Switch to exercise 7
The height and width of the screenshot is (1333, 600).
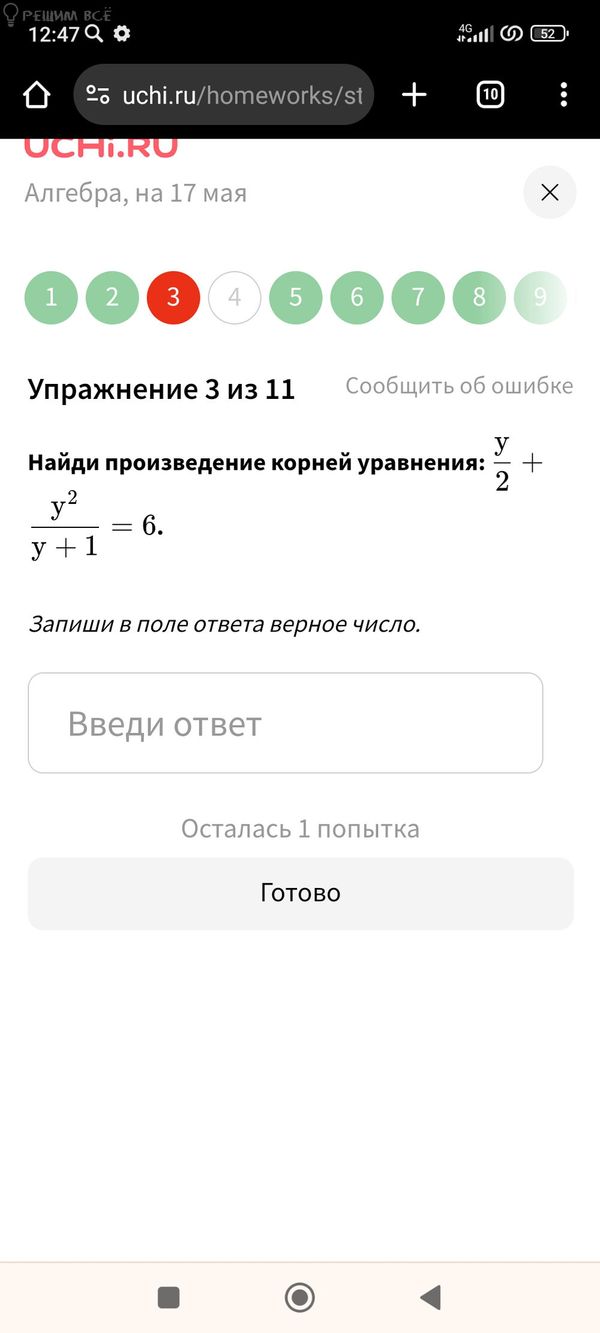click(418, 297)
